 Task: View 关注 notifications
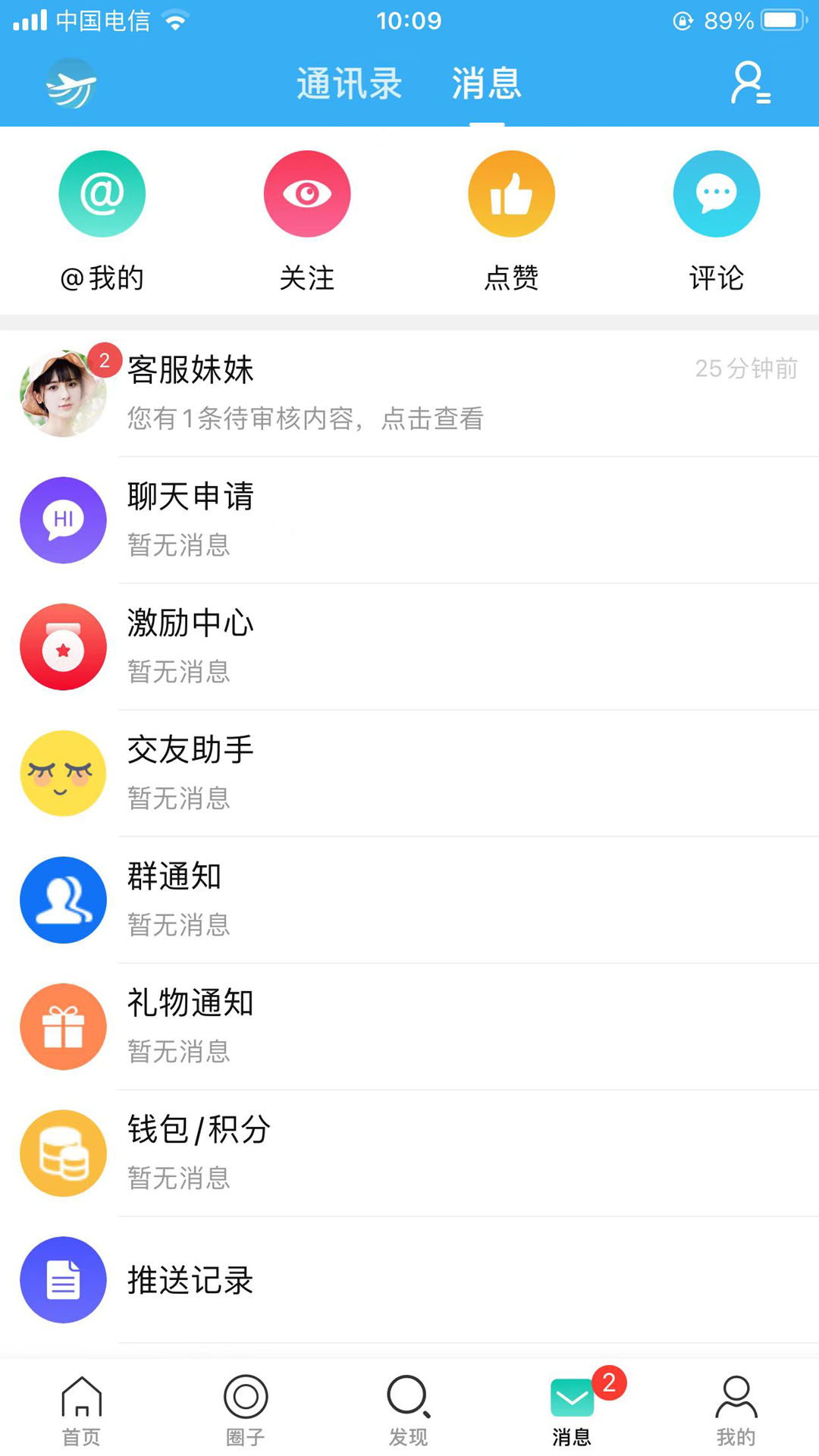[x=307, y=220]
